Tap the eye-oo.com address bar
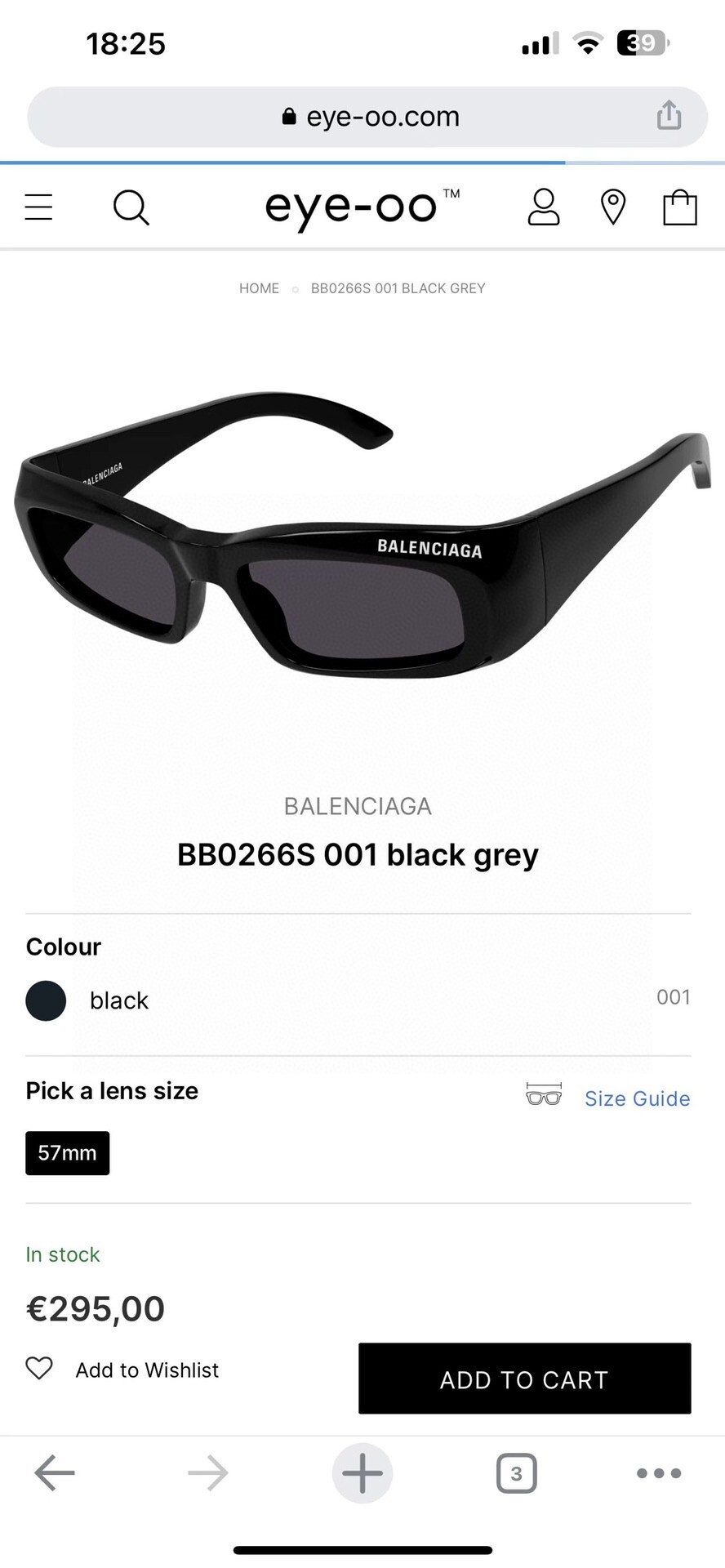 367,117
